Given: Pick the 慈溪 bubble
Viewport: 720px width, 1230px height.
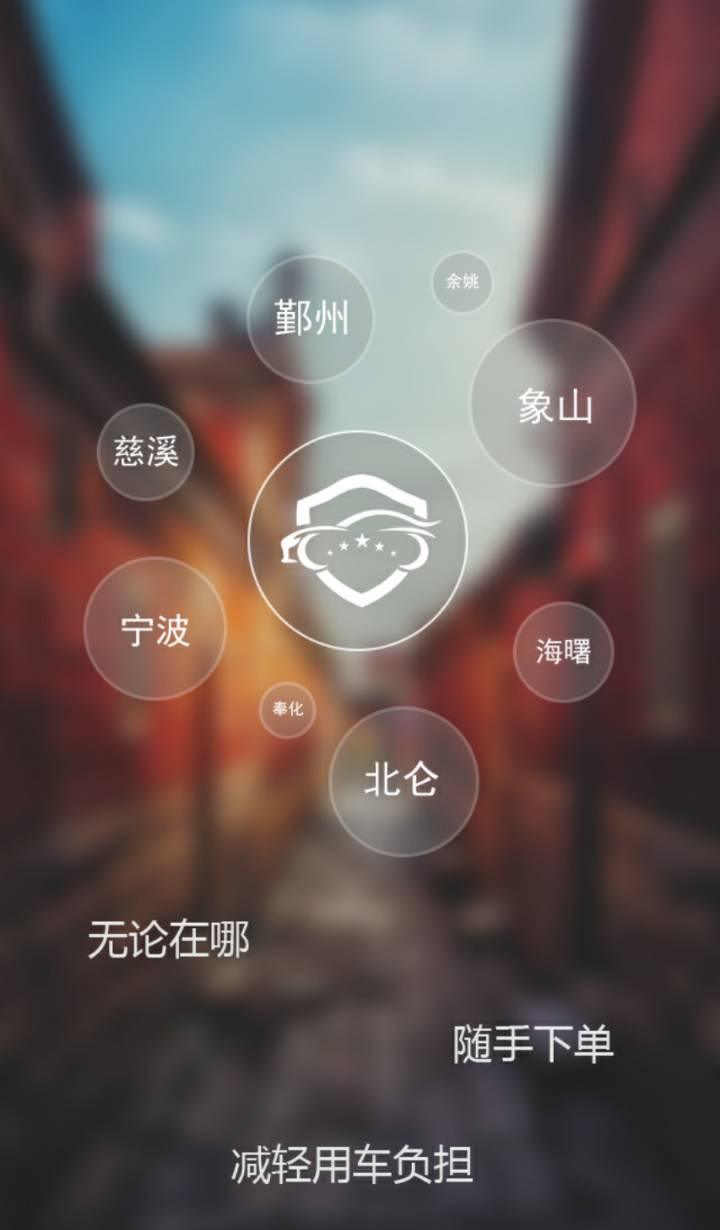Looking at the screenshot, I should (145, 452).
